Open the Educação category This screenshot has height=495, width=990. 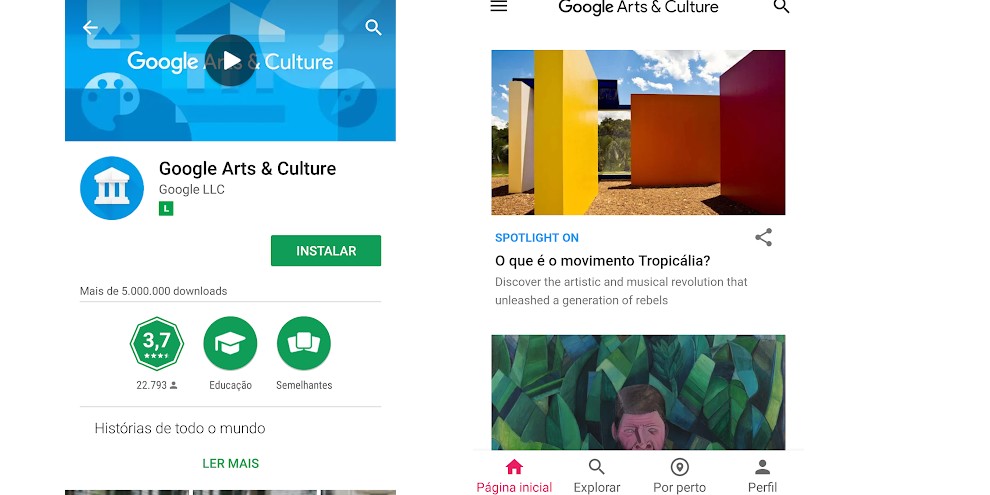pyautogui.click(x=230, y=344)
